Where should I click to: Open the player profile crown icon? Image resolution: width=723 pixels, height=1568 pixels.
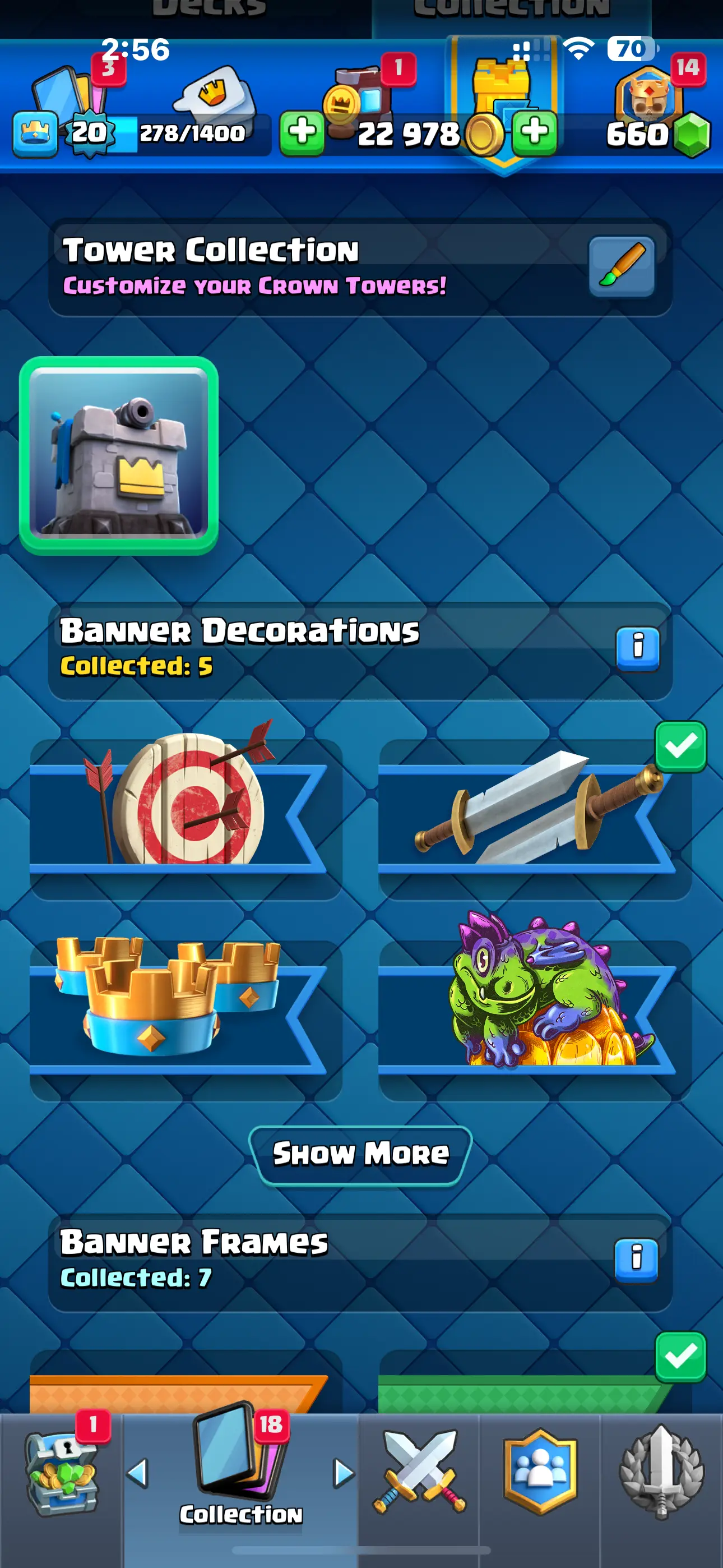pos(35,133)
